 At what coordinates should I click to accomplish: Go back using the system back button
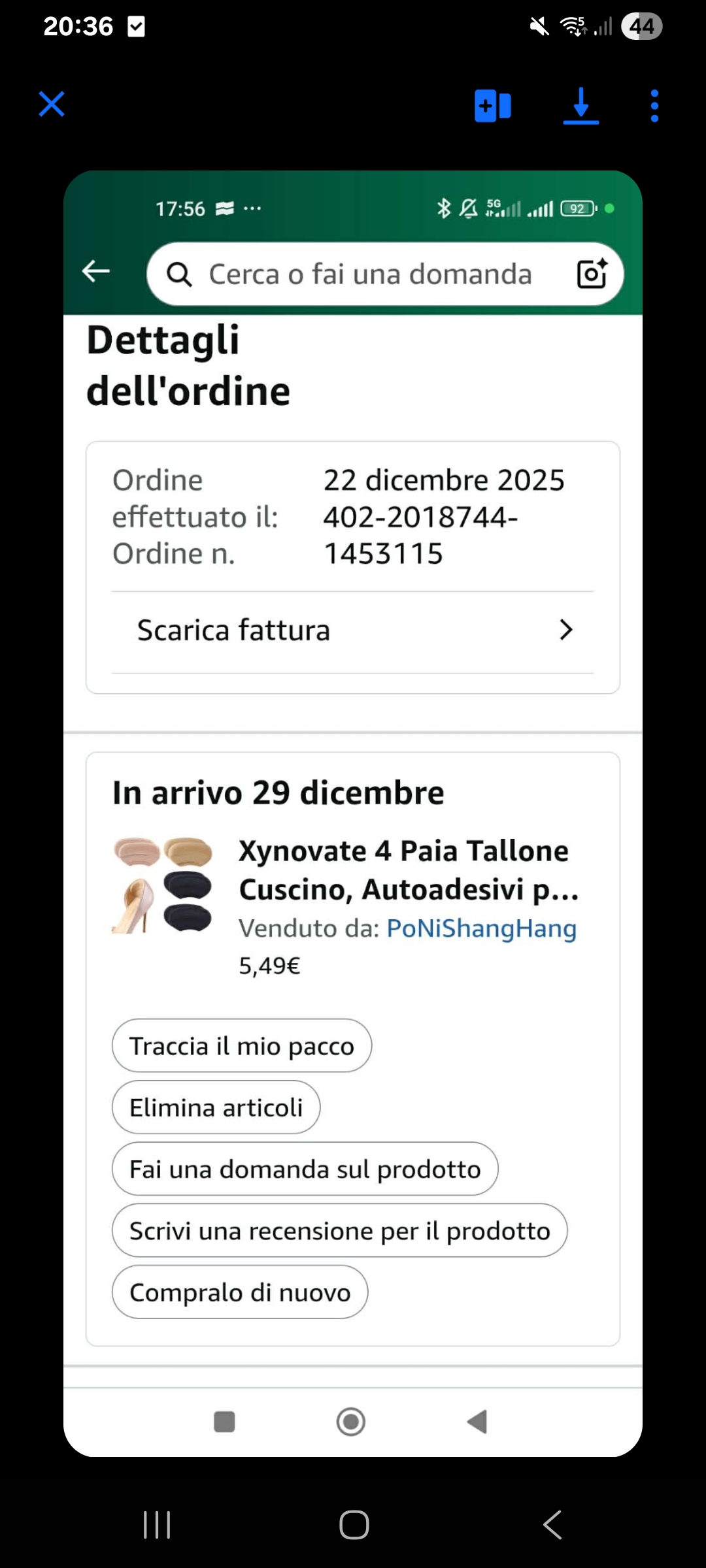coord(552,1525)
